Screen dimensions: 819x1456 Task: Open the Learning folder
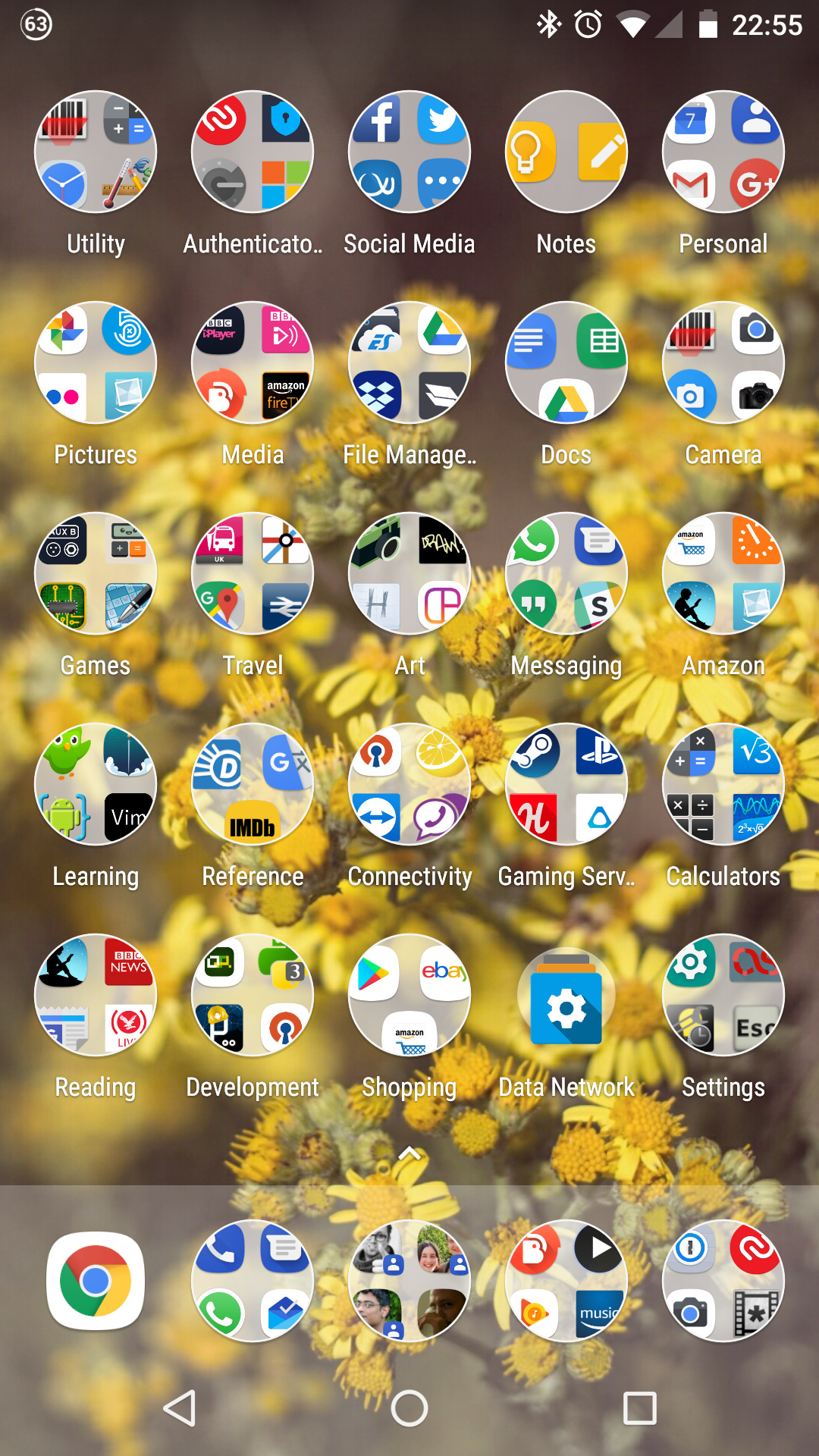tap(96, 785)
